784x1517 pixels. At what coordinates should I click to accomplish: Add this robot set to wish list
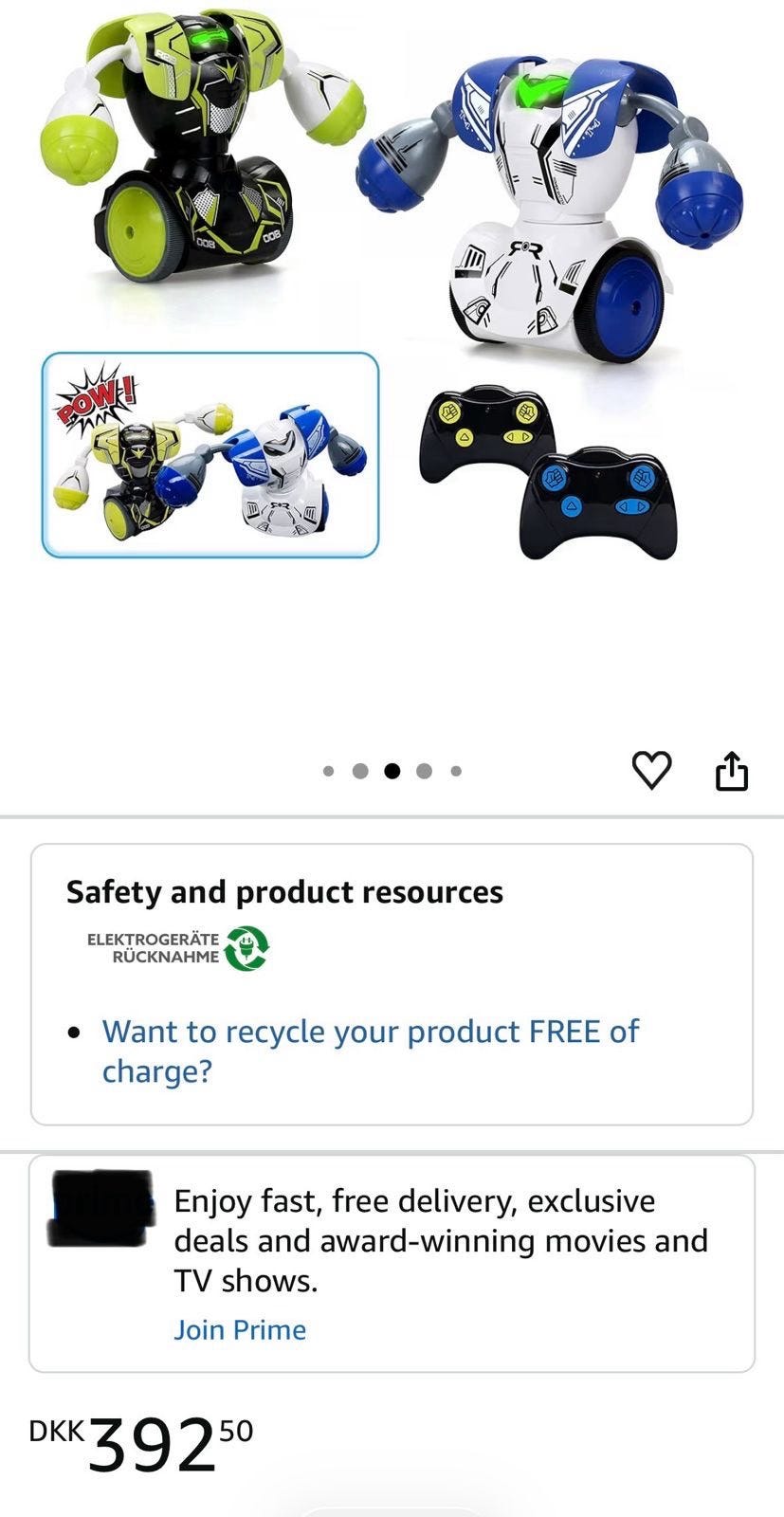[x=651, y=770]
